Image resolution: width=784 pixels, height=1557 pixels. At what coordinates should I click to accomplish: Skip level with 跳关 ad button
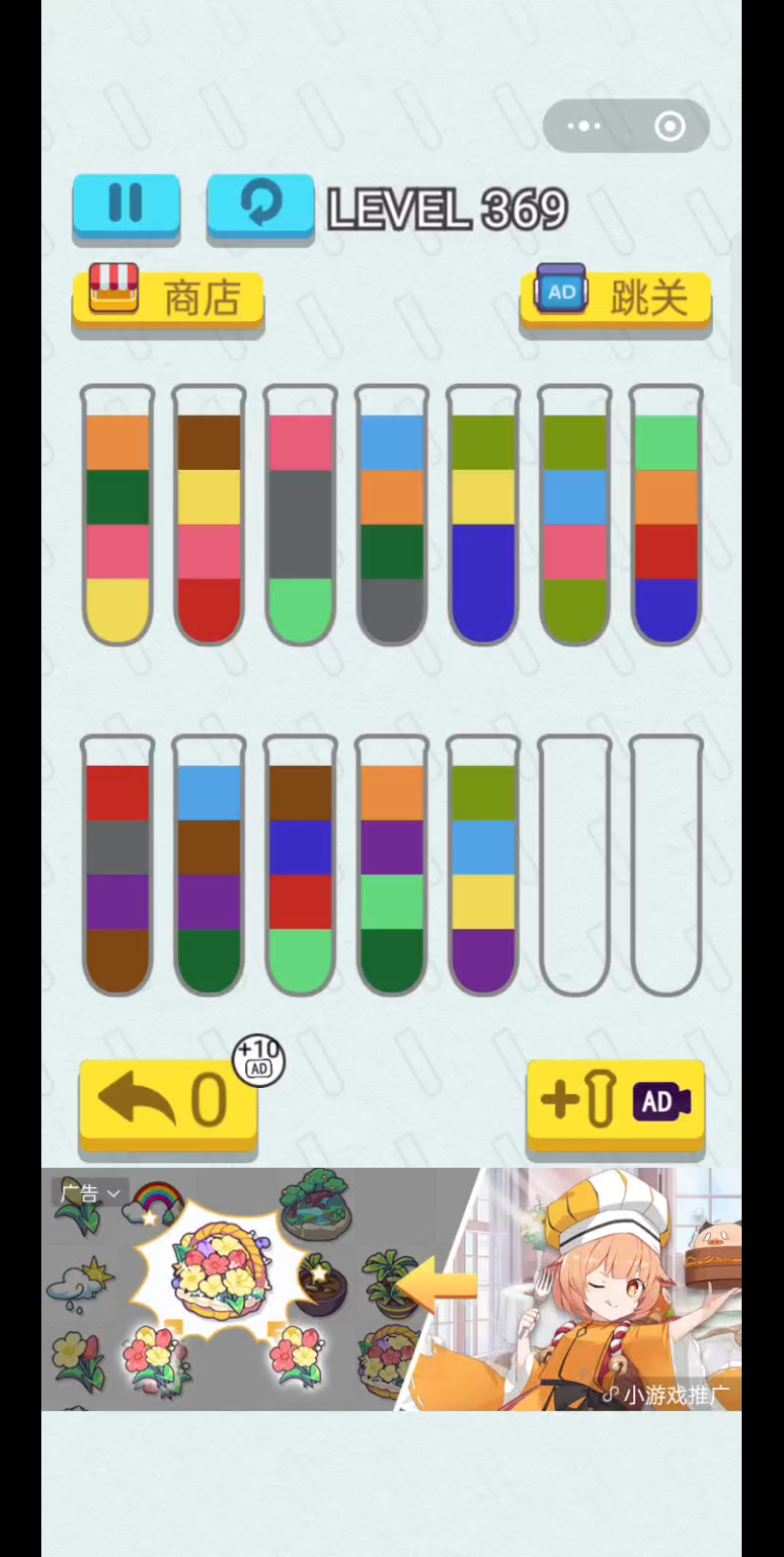(x=615, y=299)
